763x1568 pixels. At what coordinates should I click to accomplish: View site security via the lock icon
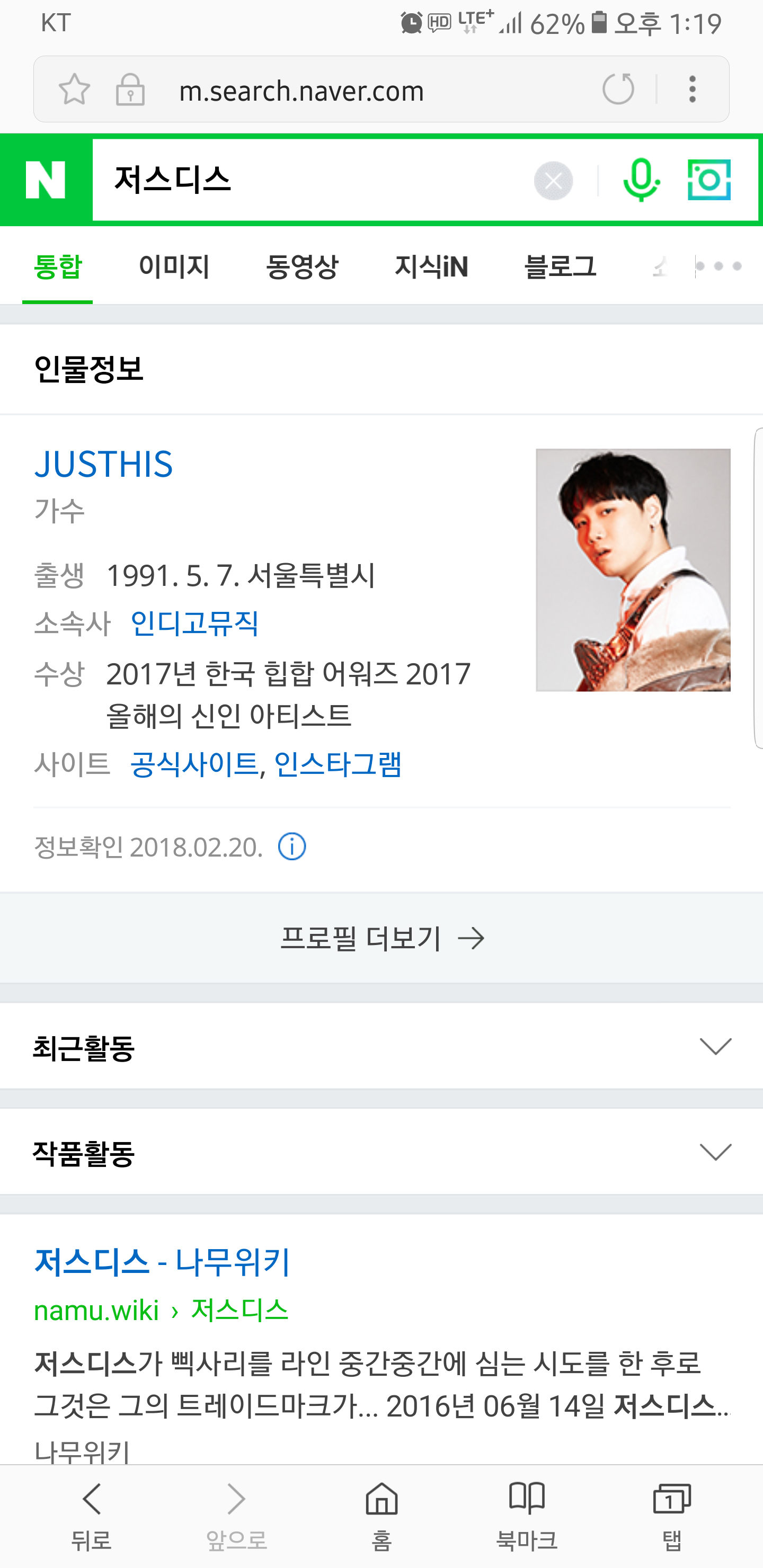[129, 89]
